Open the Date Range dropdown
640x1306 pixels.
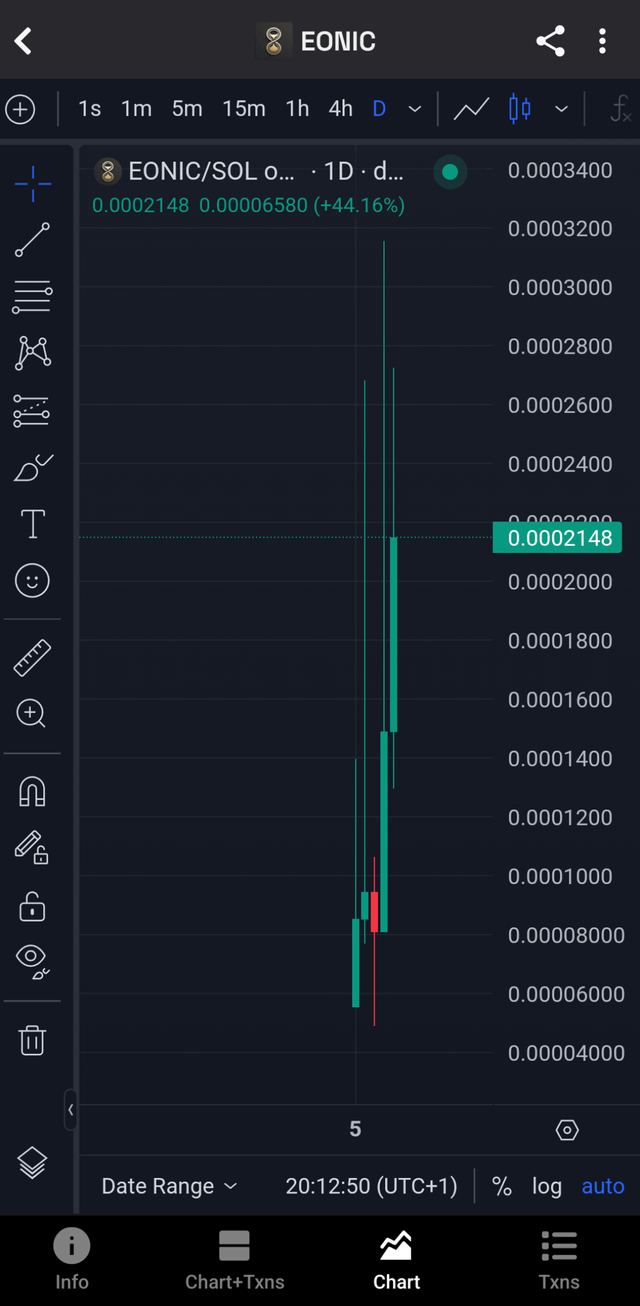(x=169, y=1186)
